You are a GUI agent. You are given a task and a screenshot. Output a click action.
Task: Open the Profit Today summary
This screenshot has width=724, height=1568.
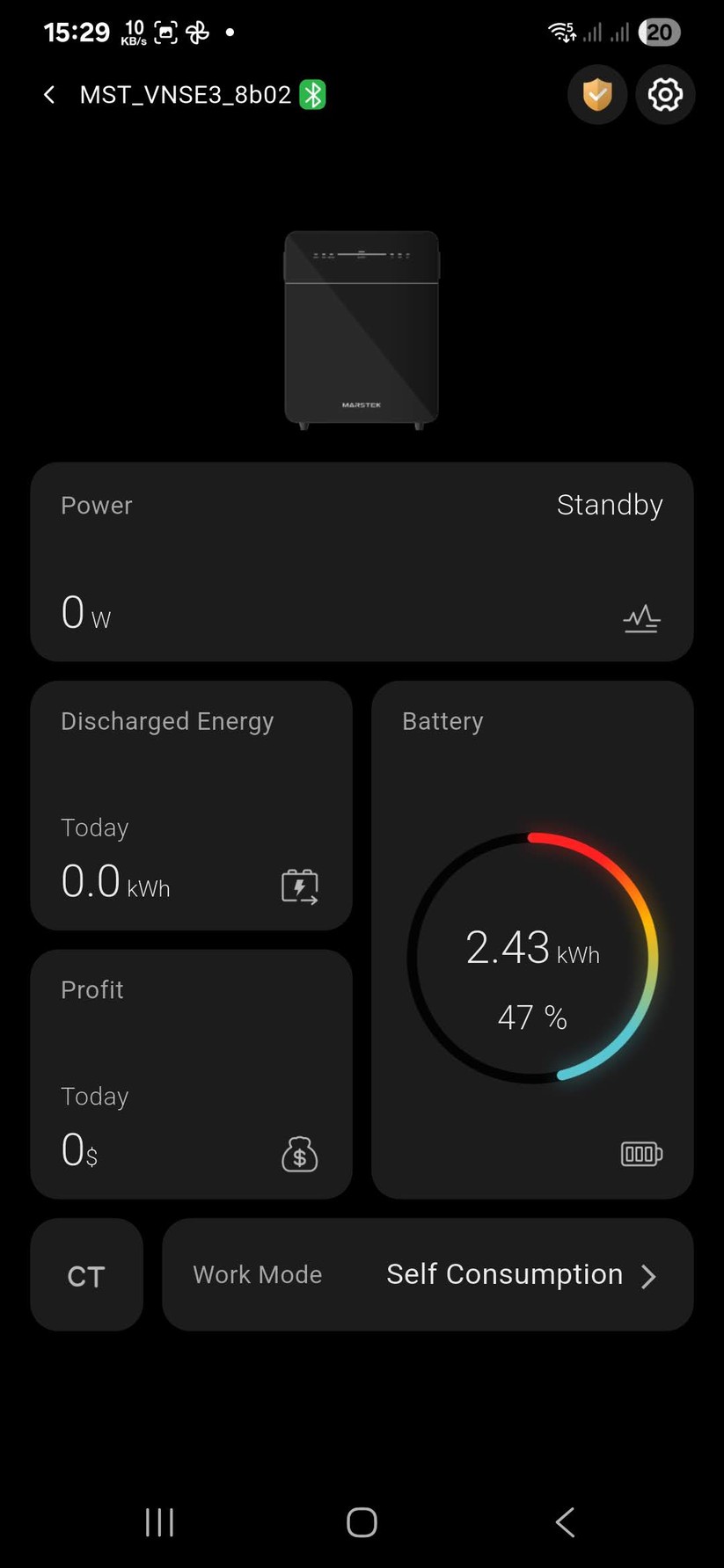point(190,1073)
